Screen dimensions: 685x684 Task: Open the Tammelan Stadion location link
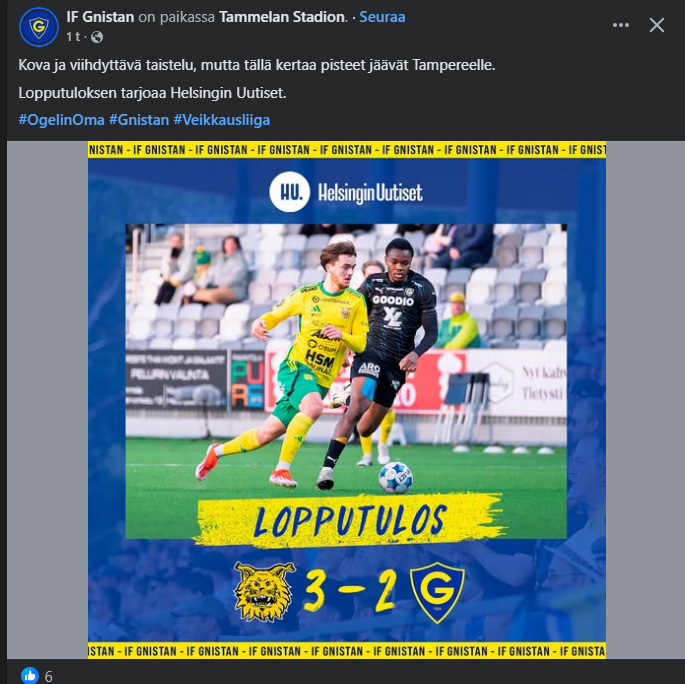point(282,17)
